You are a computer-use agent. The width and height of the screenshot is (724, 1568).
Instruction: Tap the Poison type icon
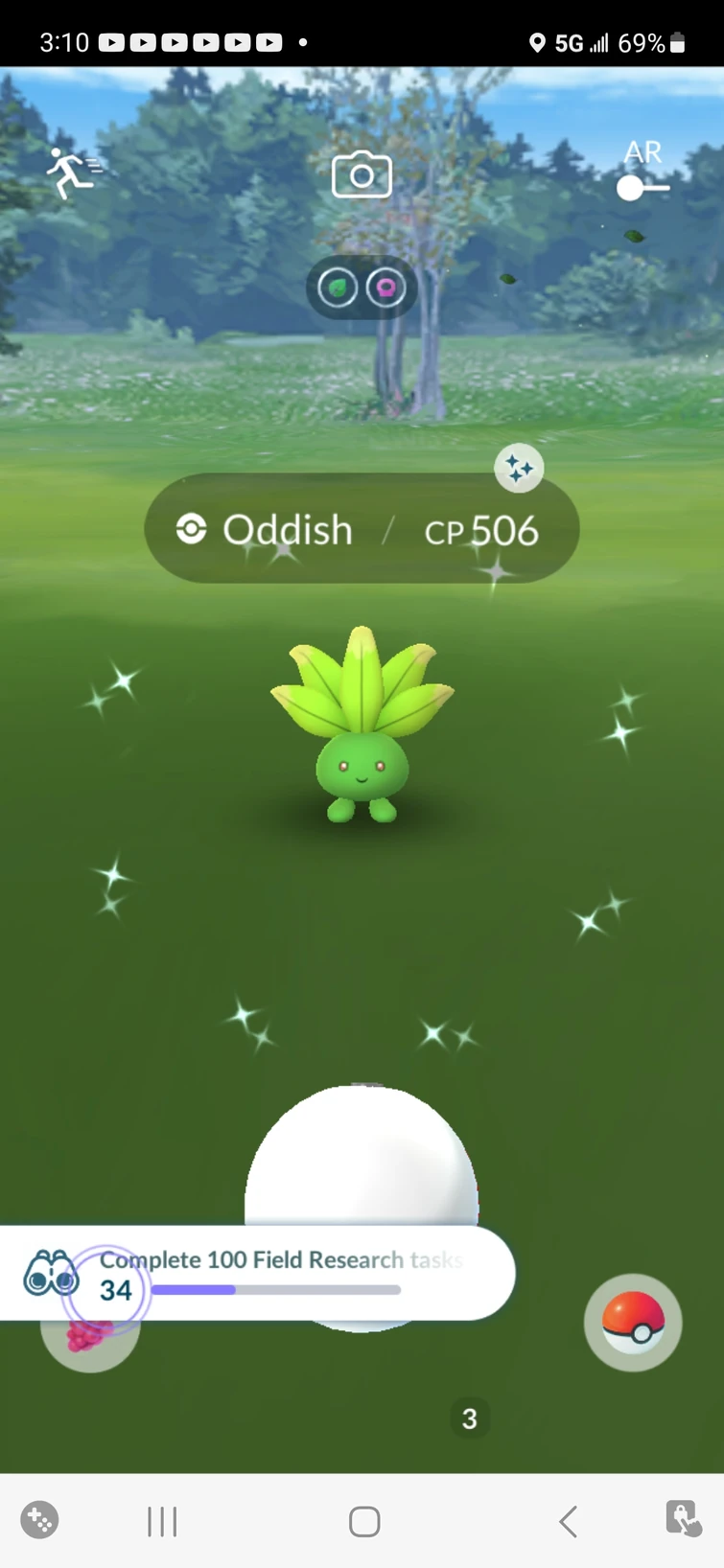click(385, 287)
